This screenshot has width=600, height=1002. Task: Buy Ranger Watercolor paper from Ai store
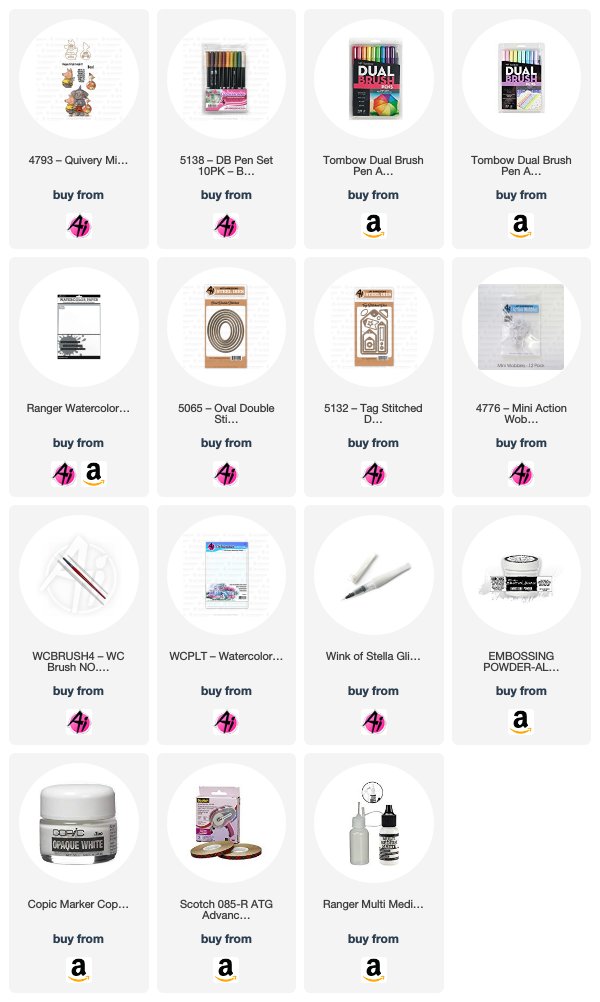(x=64, y=474)
